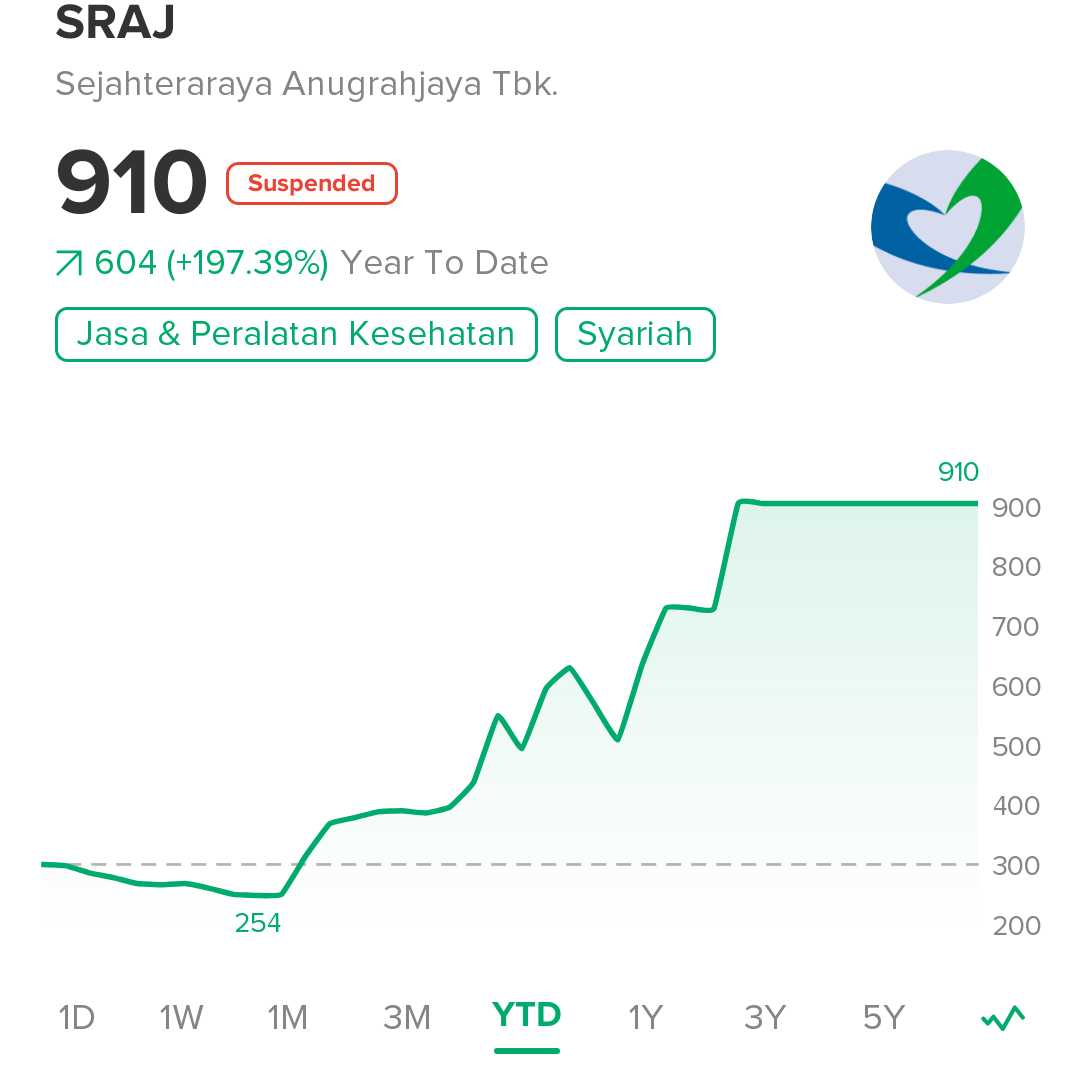Show the 5Y price history
Screen dimensions: 1079x1085
(884, 1018)
